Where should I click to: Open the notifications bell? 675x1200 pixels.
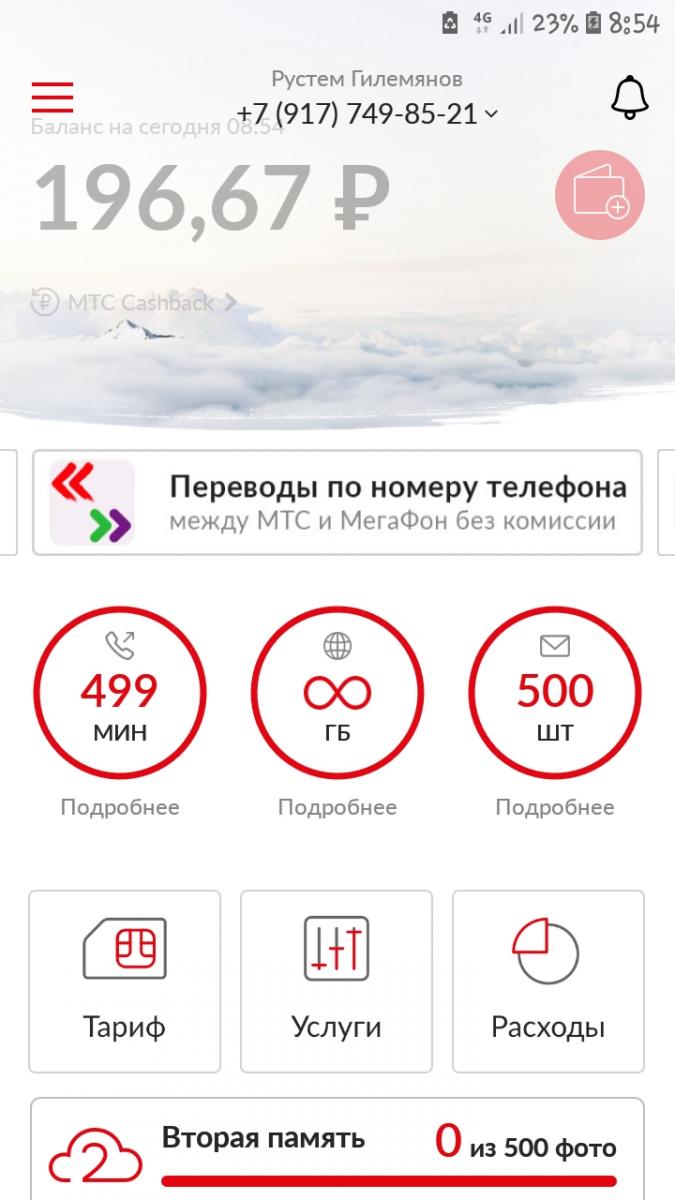[629, 97]
